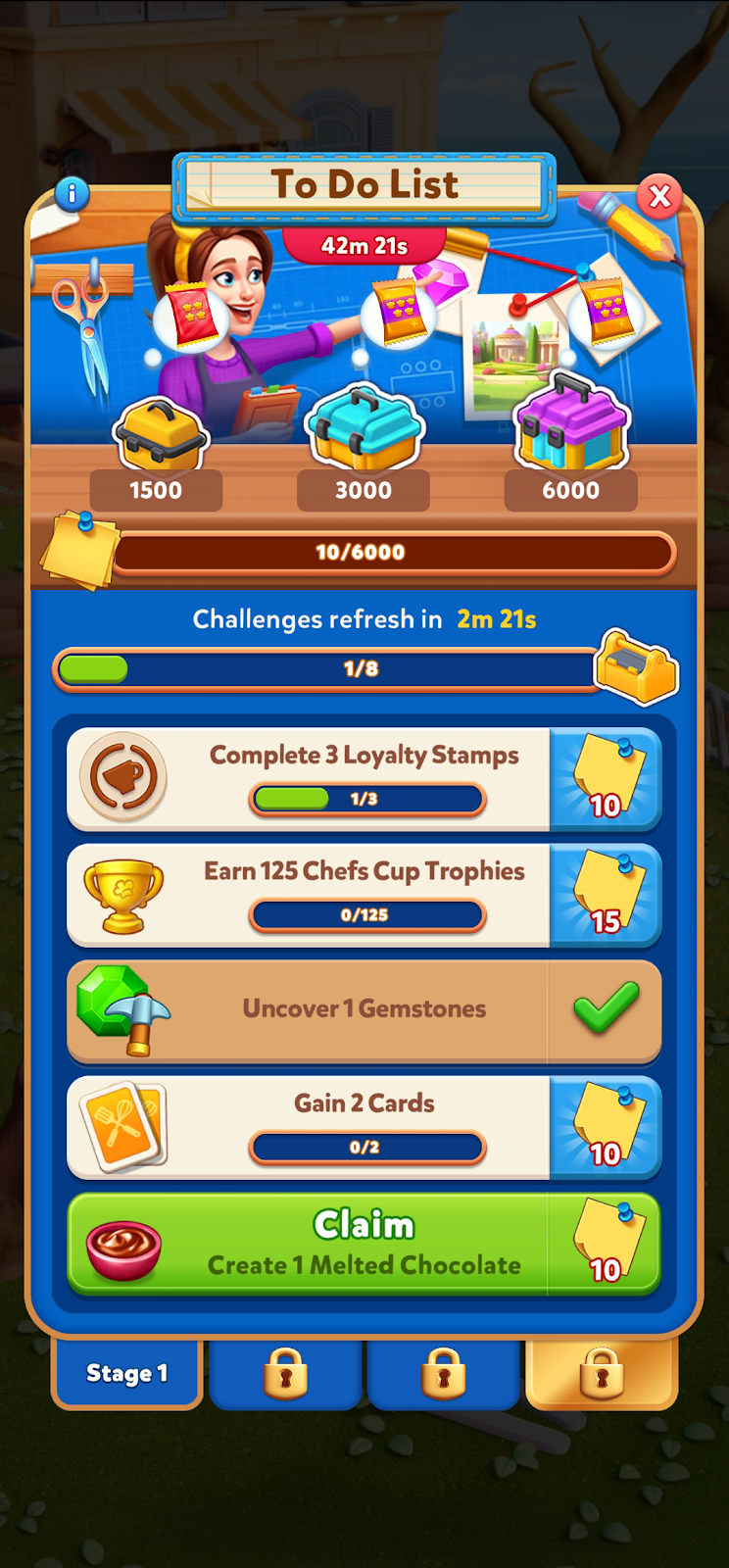Select the Gain 2 Cards challenge
The image size is (729, 1568).
coord(364,1127)
